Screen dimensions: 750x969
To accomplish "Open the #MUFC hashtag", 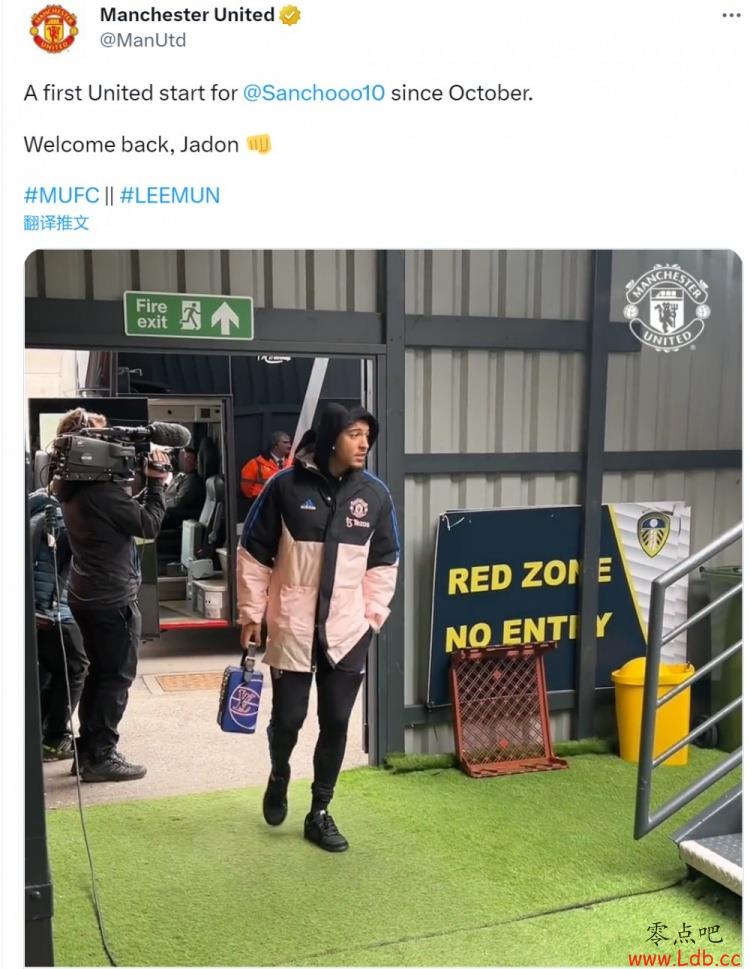I will point(61,195).
